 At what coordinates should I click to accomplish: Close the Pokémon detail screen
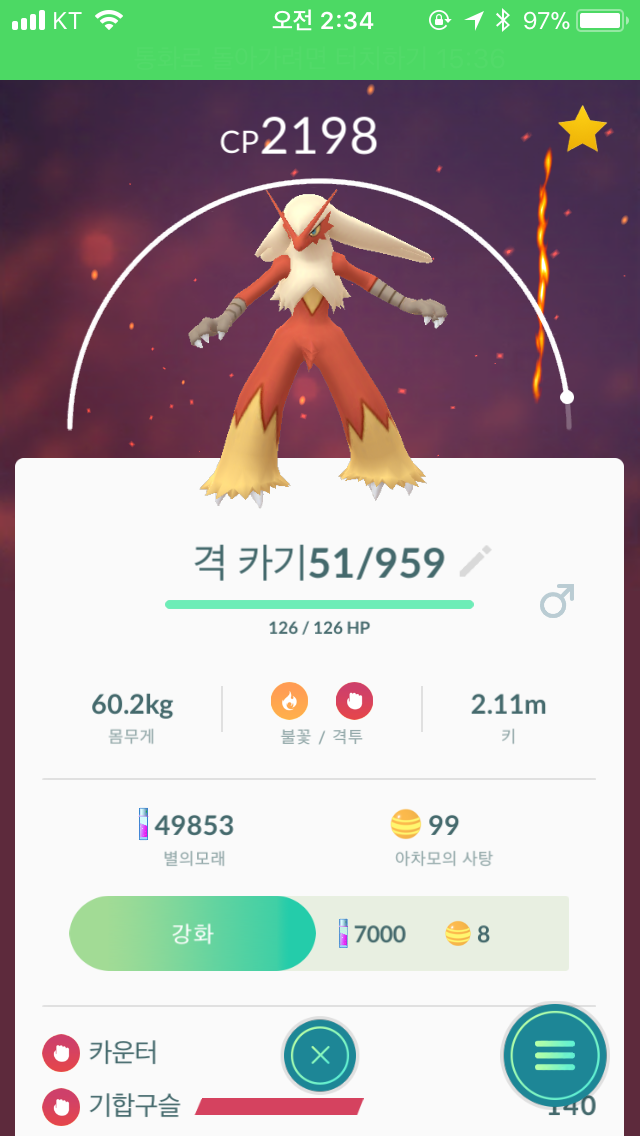click(x=320, y=1055)
